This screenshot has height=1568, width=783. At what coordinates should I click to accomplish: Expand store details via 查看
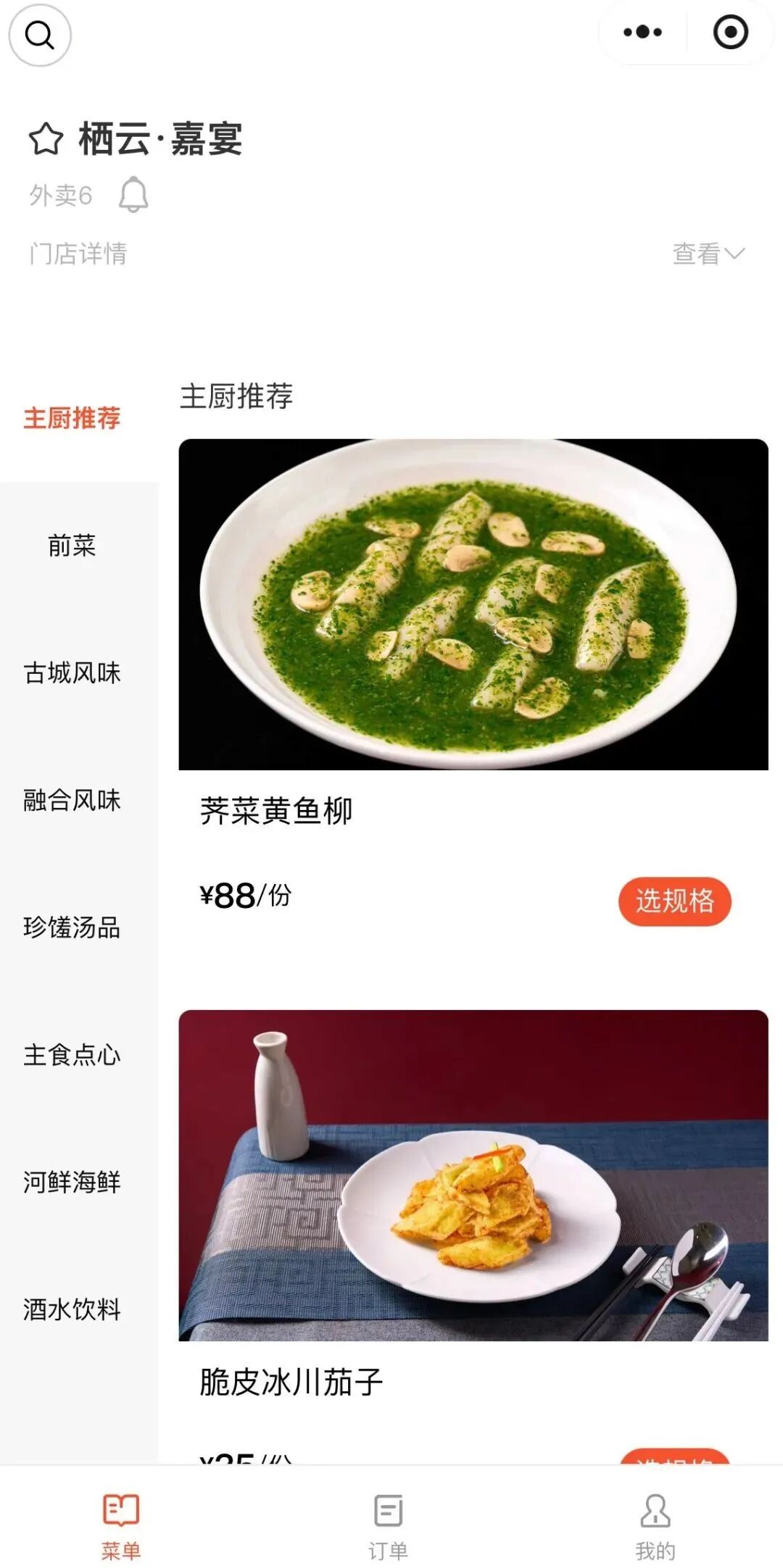tap(708, 254)
